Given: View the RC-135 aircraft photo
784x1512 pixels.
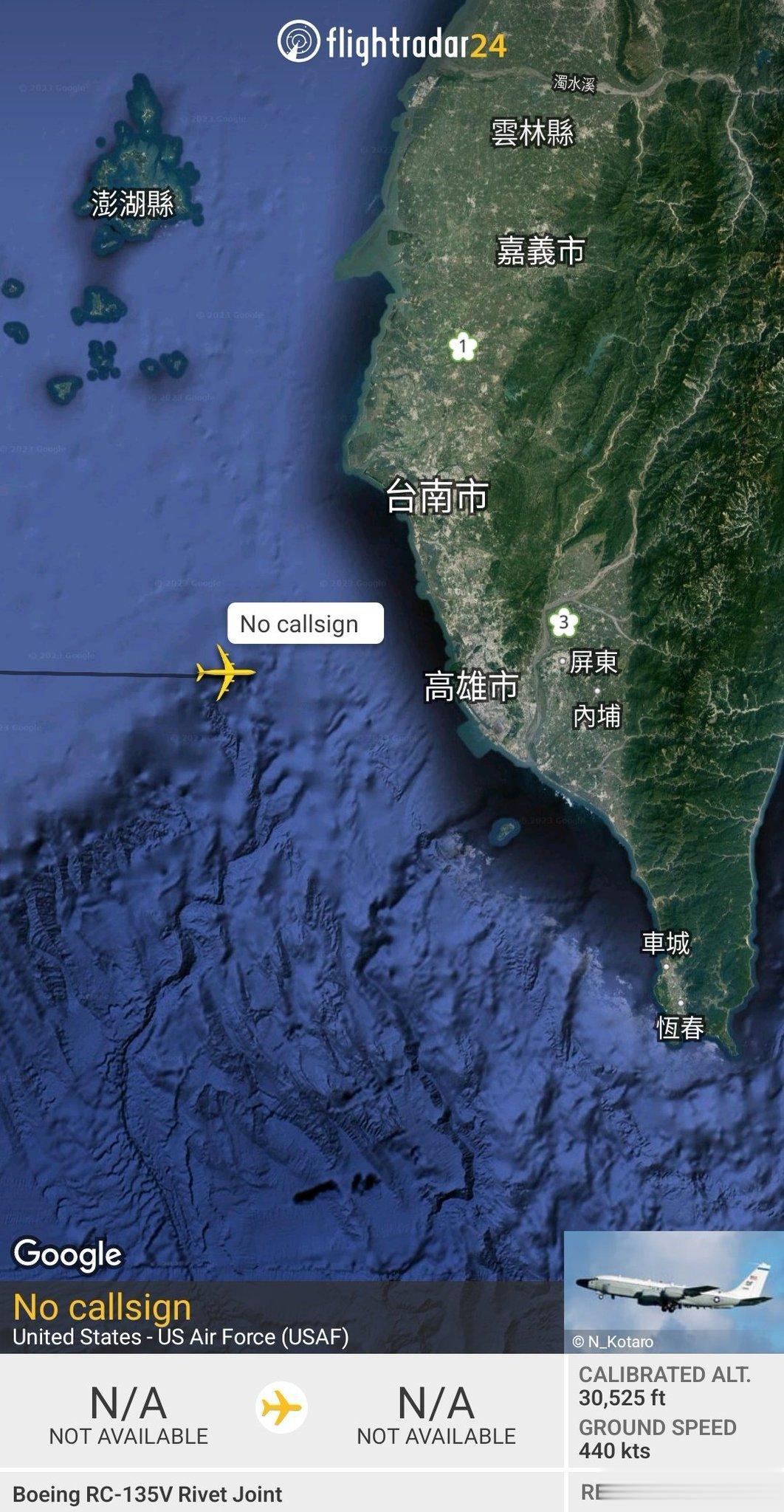Looking at the screenshot, I should point(673,1291).
